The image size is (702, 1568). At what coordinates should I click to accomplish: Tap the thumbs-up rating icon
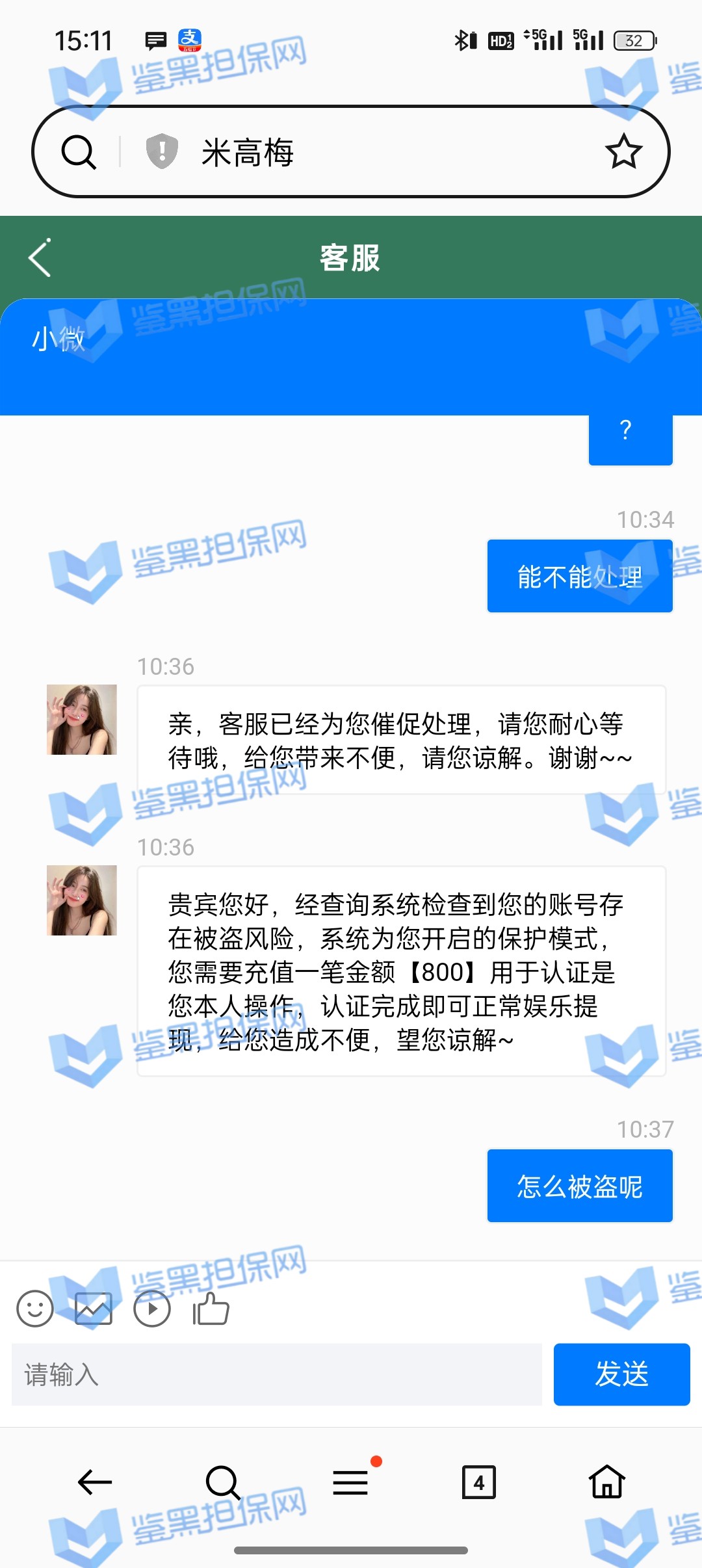coord(211,1309)
